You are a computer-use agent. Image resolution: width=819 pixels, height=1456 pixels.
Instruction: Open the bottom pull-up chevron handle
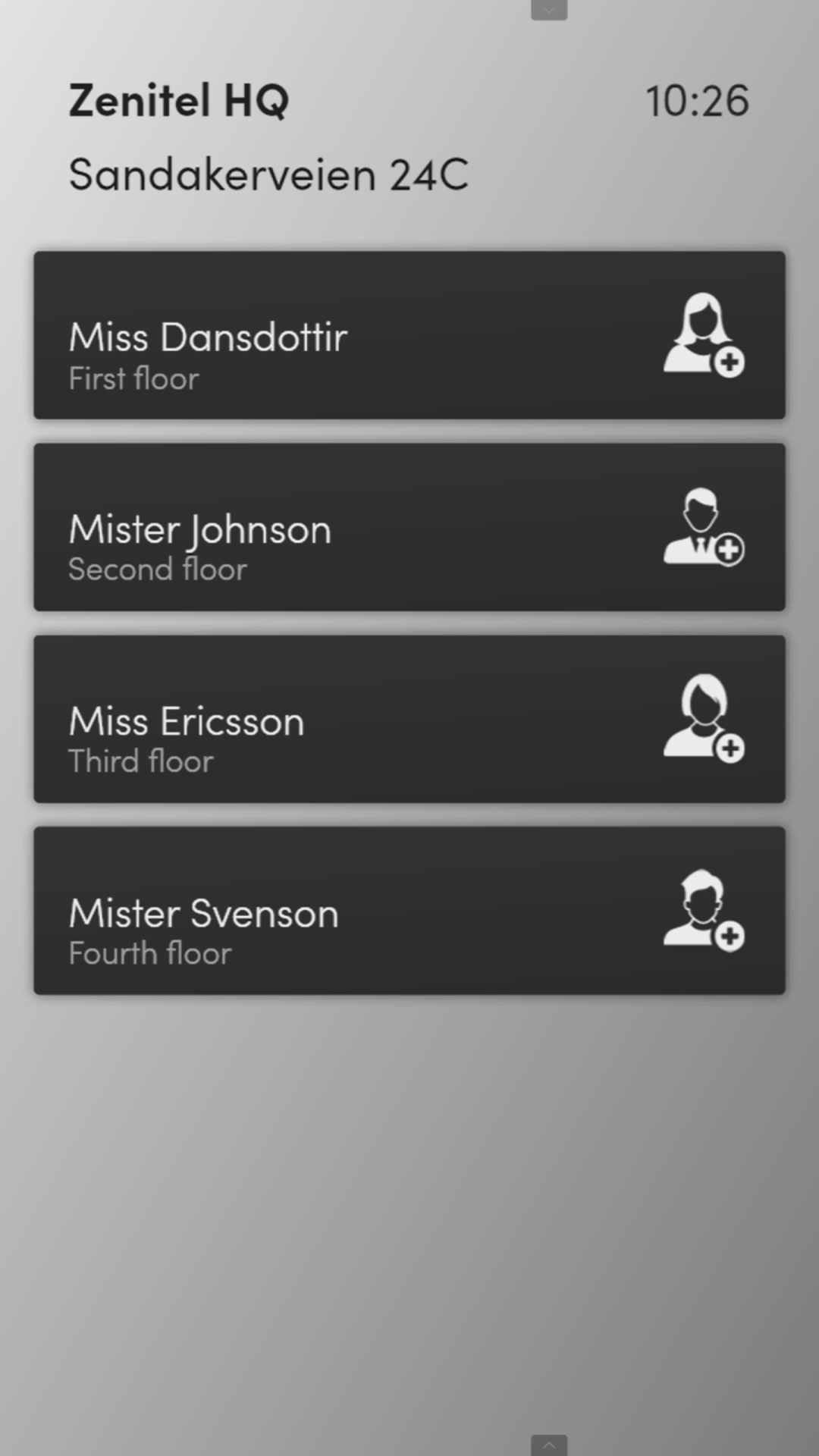coord(549,1445)
